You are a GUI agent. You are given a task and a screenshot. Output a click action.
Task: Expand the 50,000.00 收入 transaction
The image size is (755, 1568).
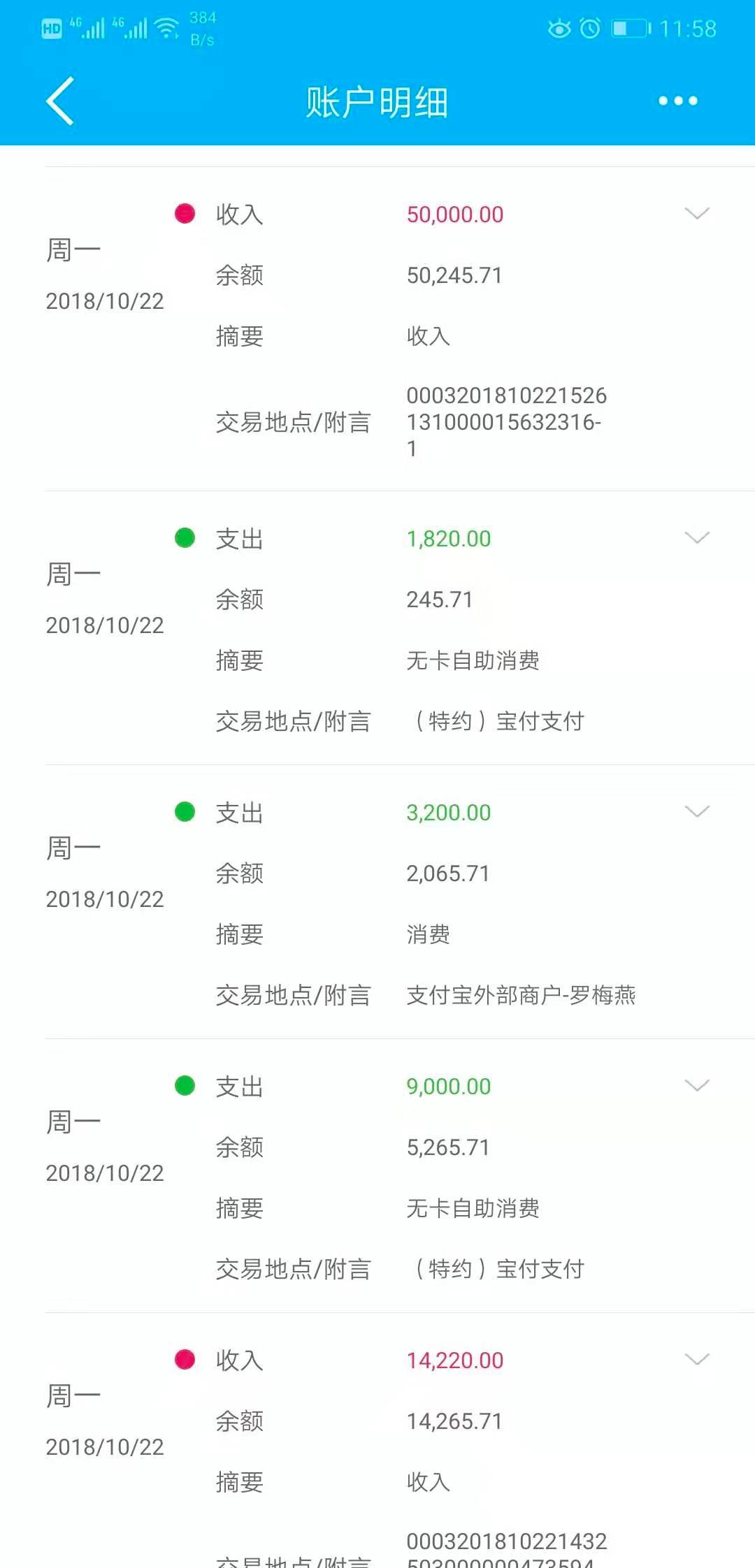tap(697, 213)
